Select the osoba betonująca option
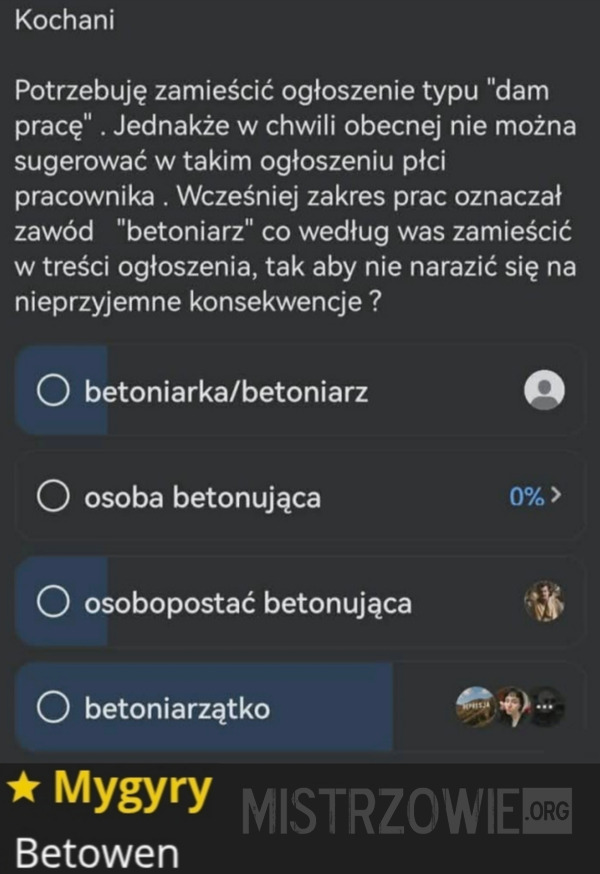Viewport: 600px width, 874px height. pyautogui.click(x=53, y=497)
